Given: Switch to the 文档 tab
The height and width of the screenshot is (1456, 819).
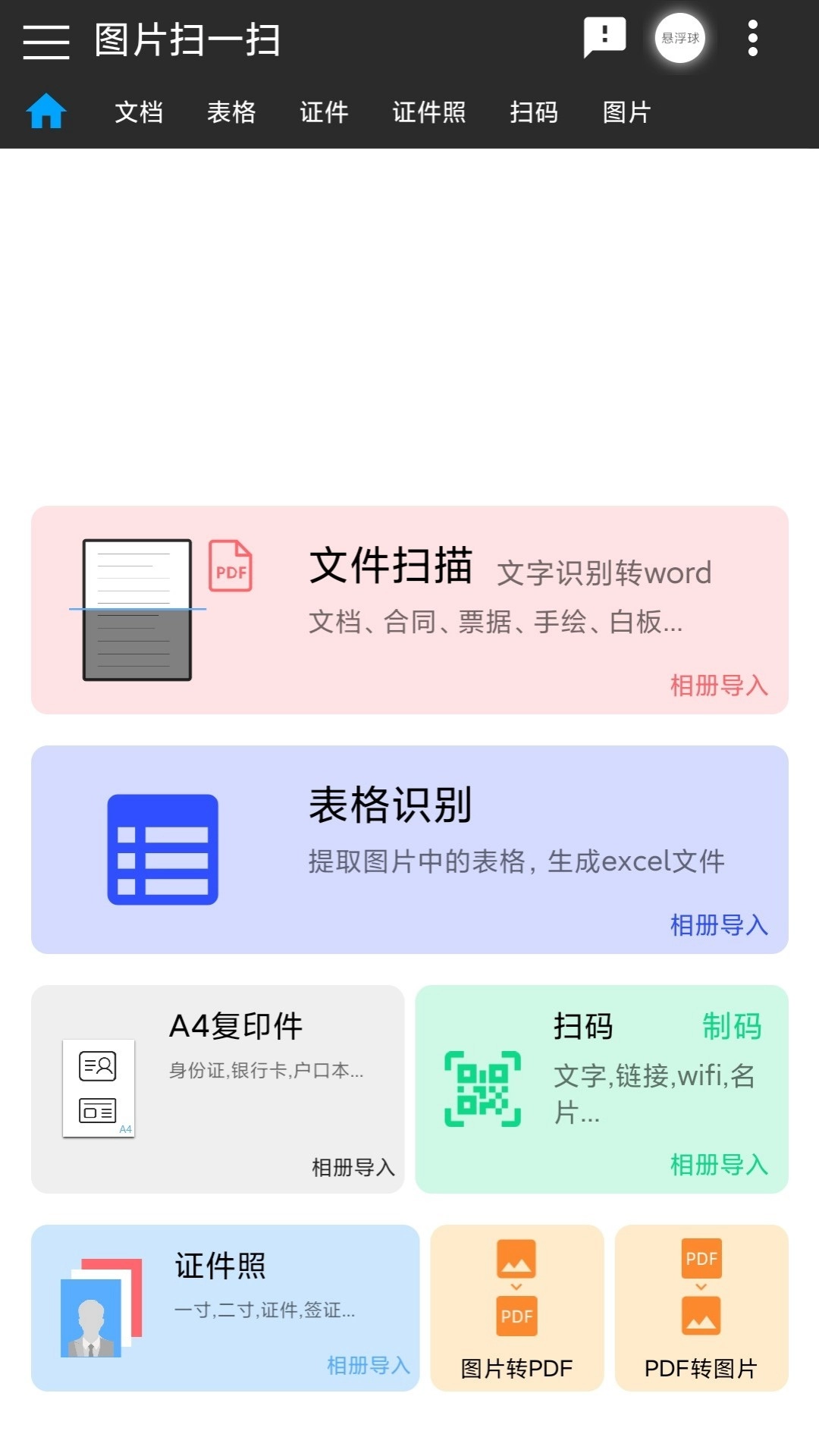Looking at the screenshot, I should coord(139,111).
